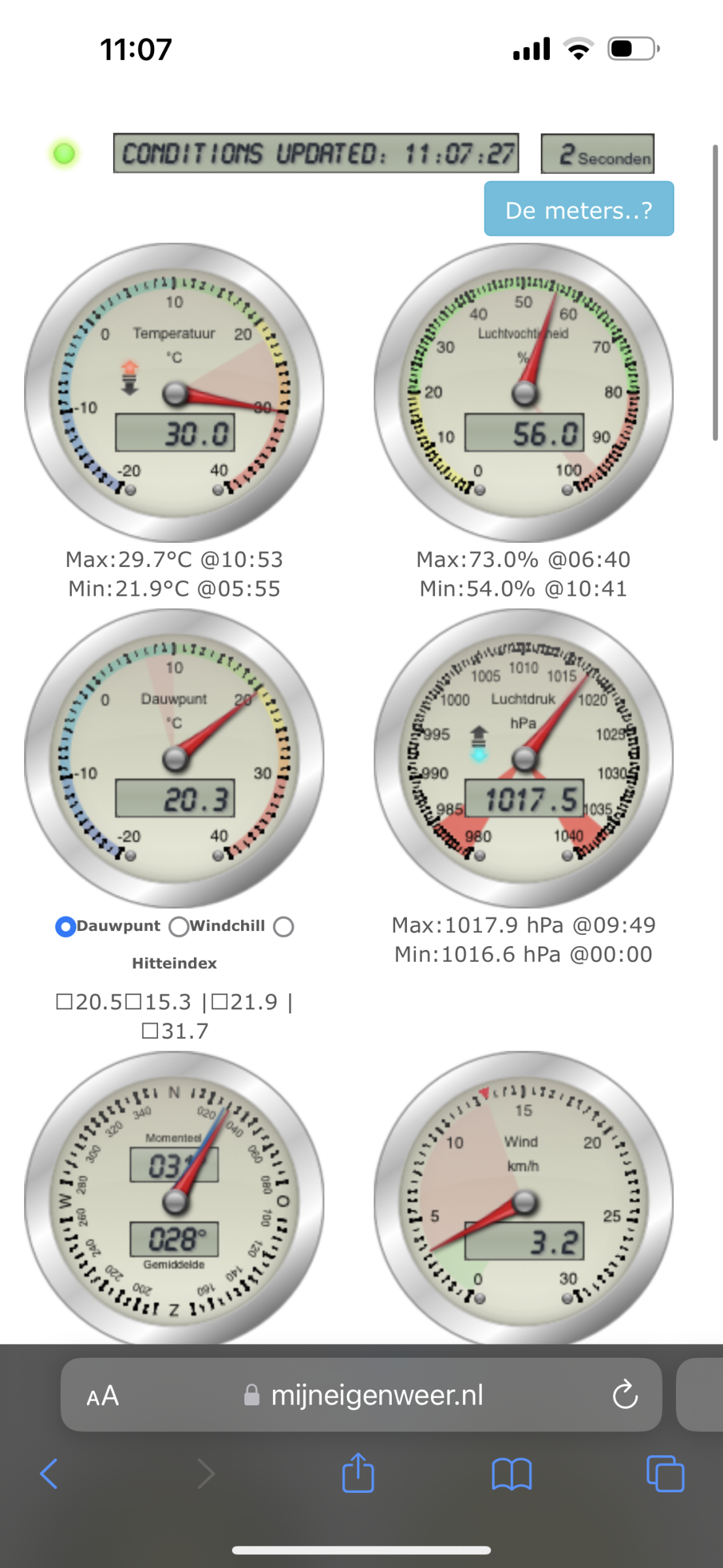
Task: Share this weather page
Action: 358,1473
